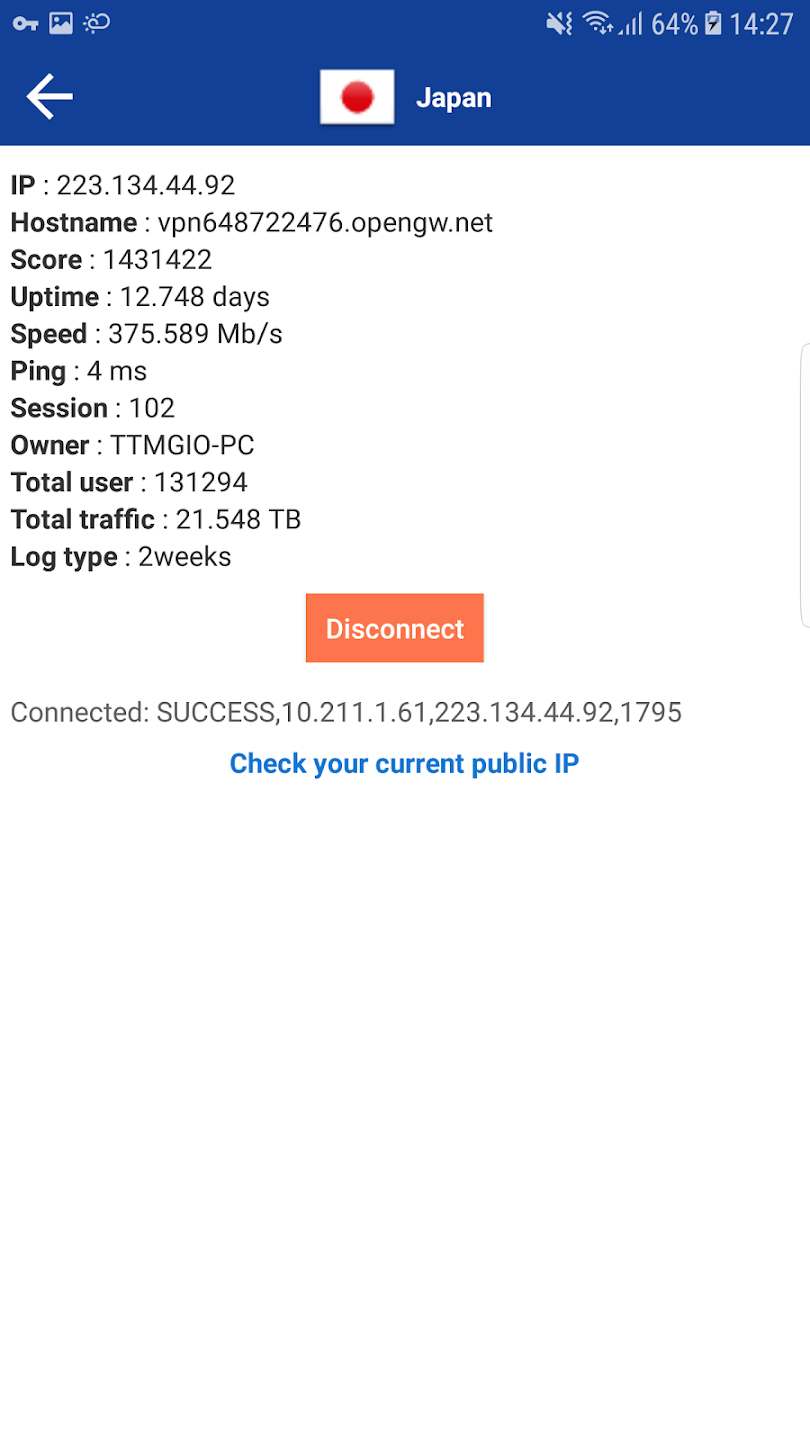The height and width of the screenshot is (1440, 810).
Task: Select the Hostname vpn648722476.opengw.net text
Action: [250, 222]
